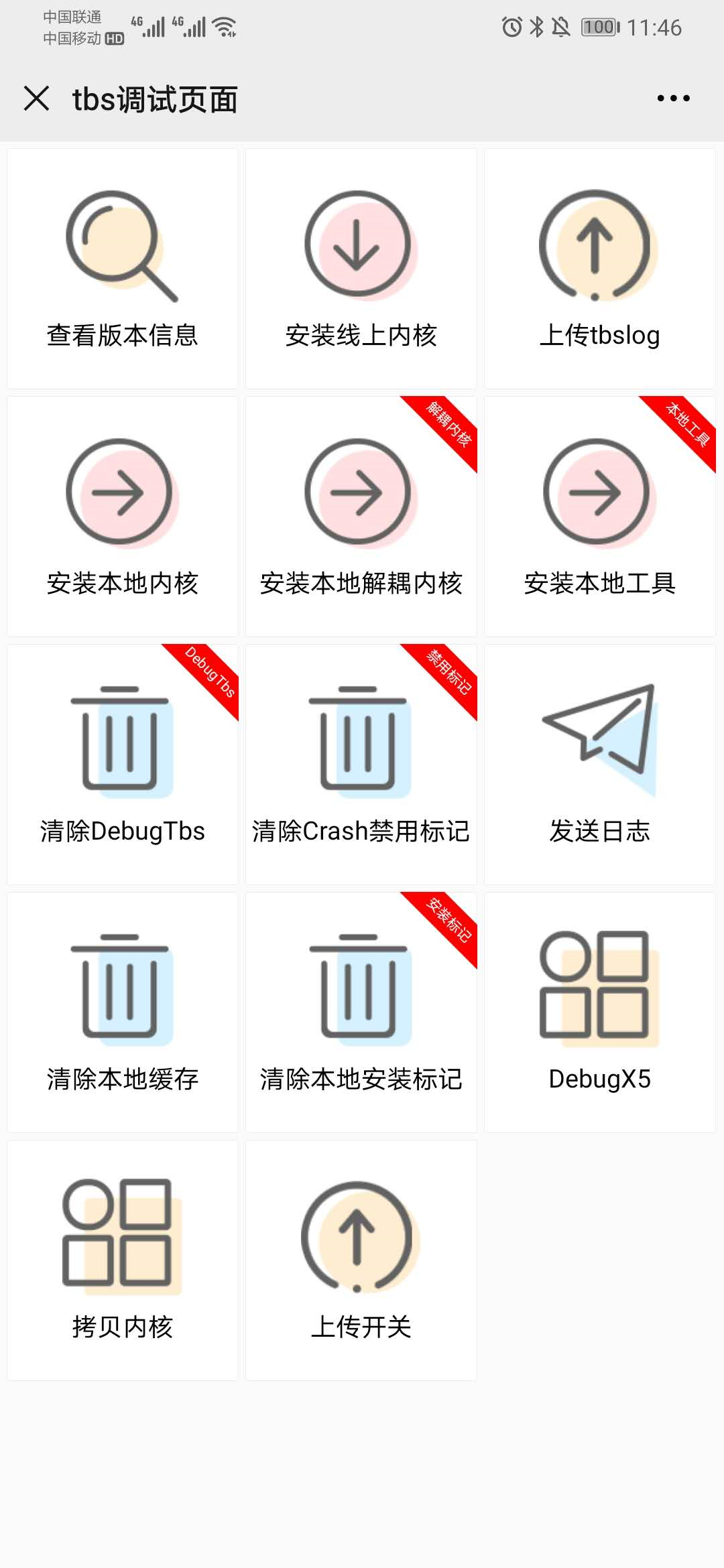Open the three-dot overflow menu
This screenshot has width=724, height=1568.
(673, 99)
